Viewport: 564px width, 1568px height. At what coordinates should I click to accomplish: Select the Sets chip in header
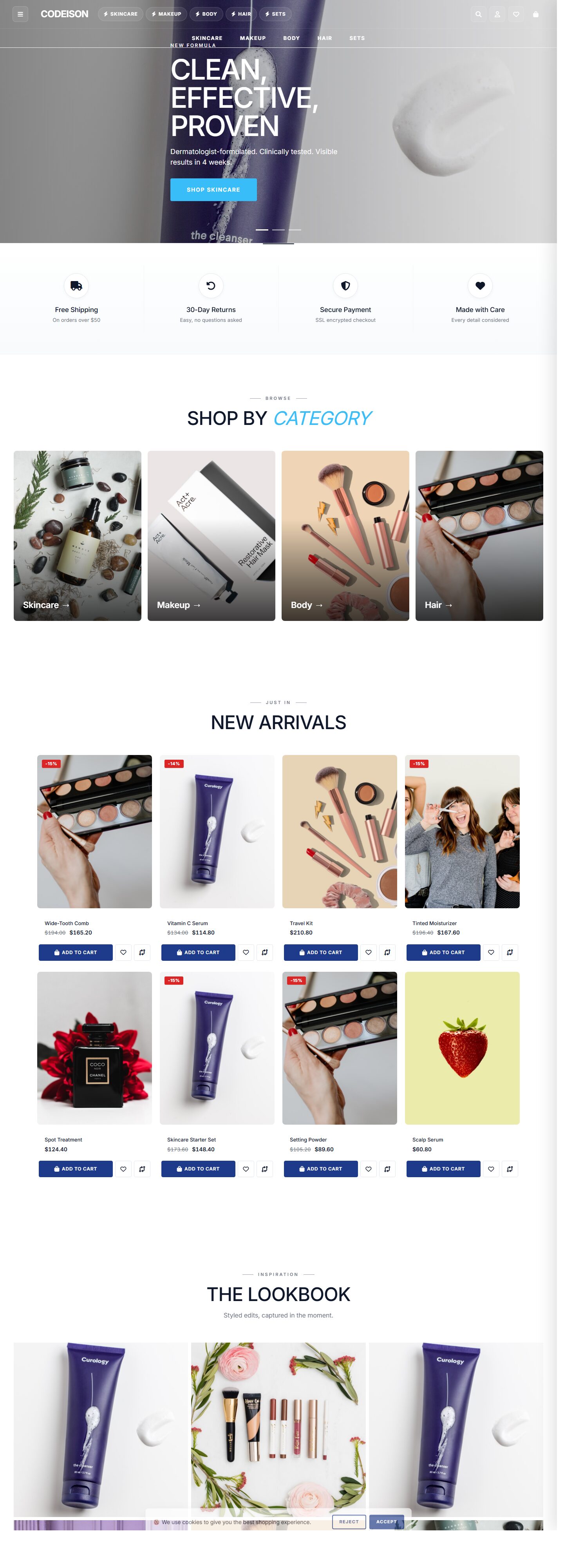(x=275, y=14)
